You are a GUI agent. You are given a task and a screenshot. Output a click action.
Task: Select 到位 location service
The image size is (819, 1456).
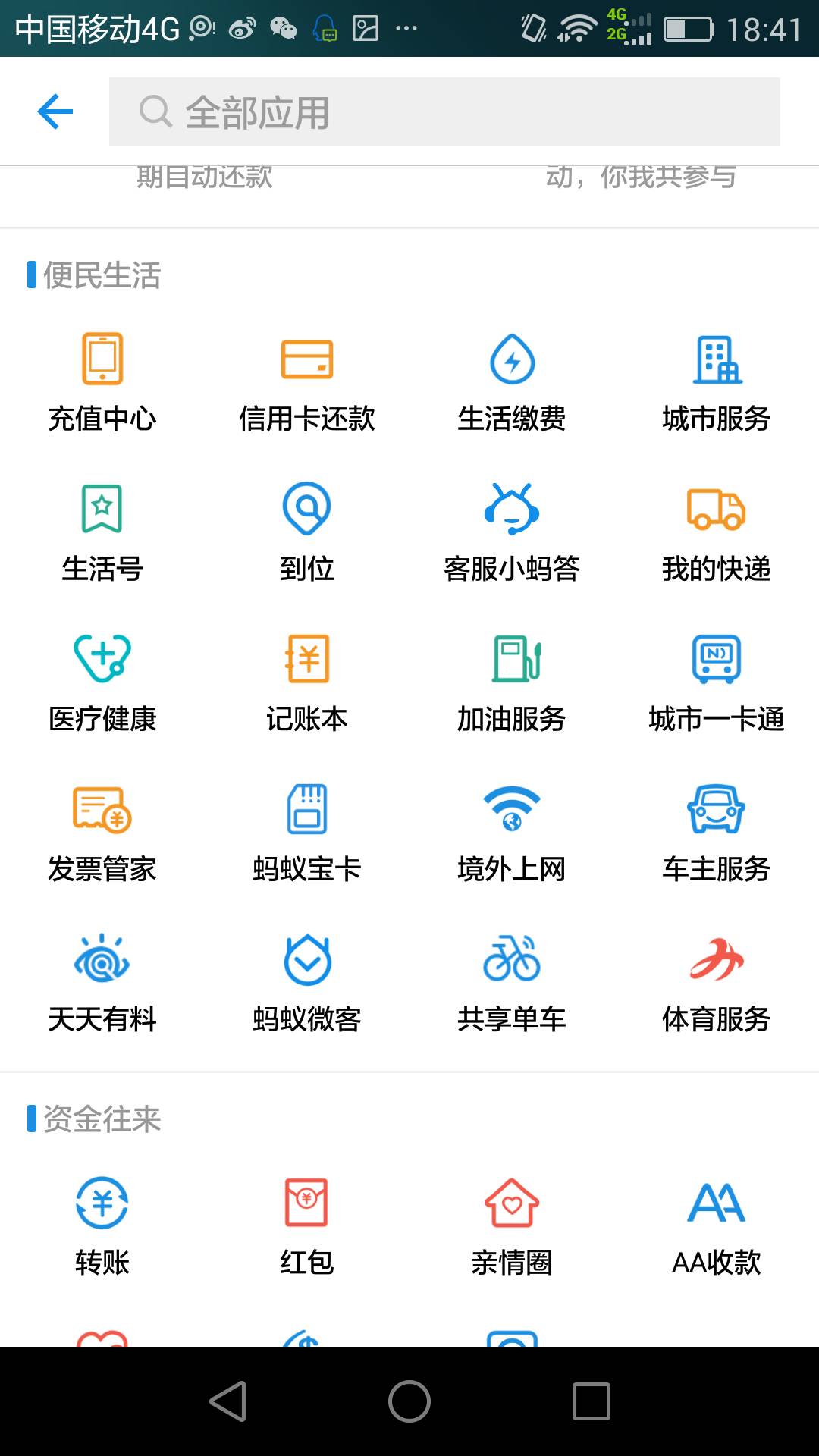tap(307, 531)
